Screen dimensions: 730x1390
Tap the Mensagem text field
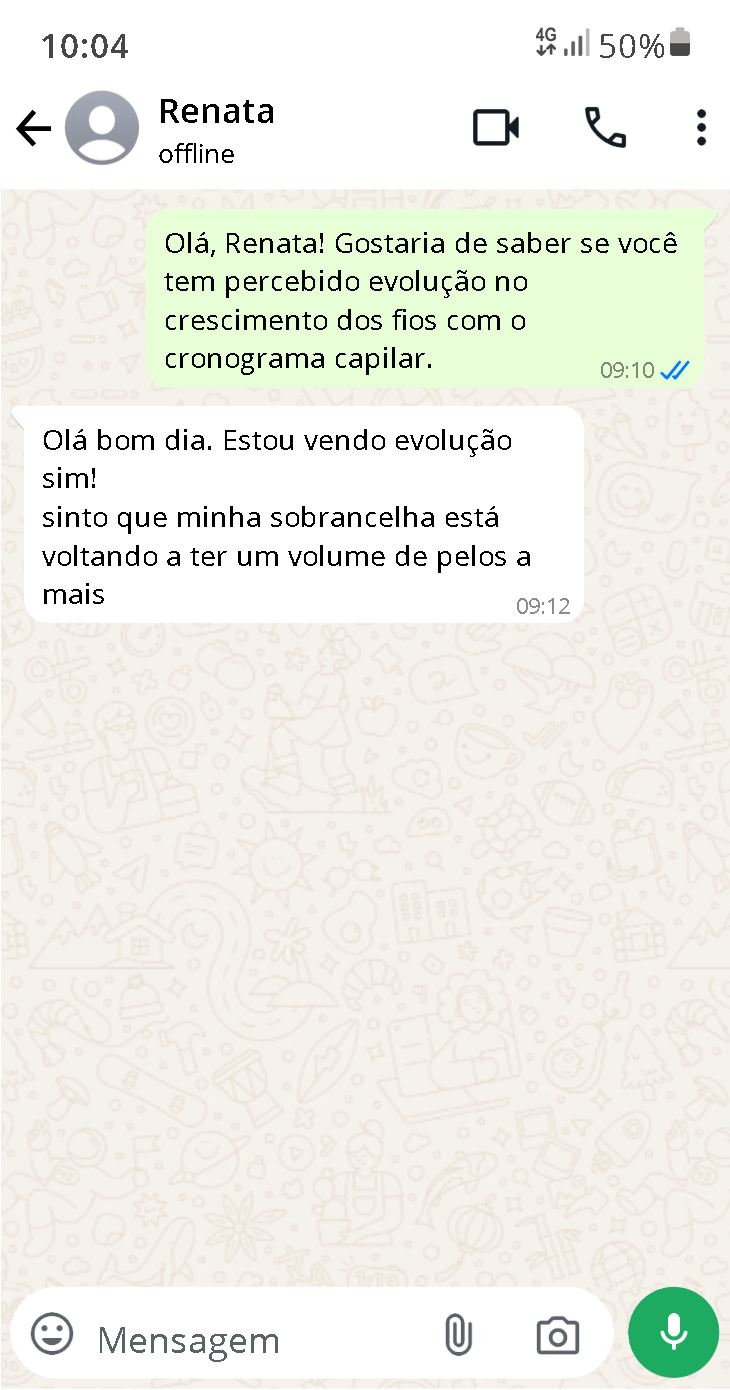coord(250,1338)
